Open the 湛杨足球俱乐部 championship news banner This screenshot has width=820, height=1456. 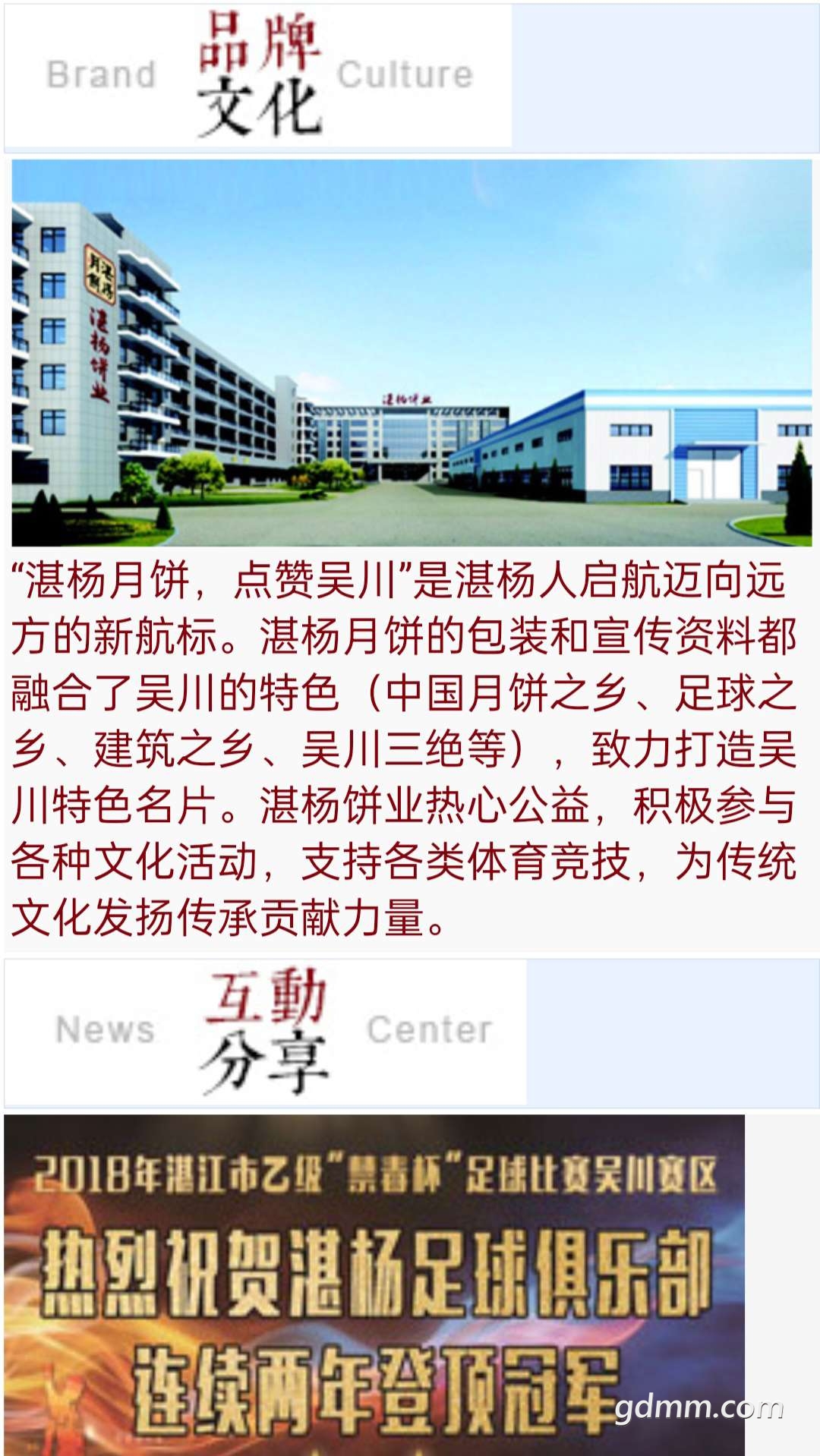(374, 1284)
